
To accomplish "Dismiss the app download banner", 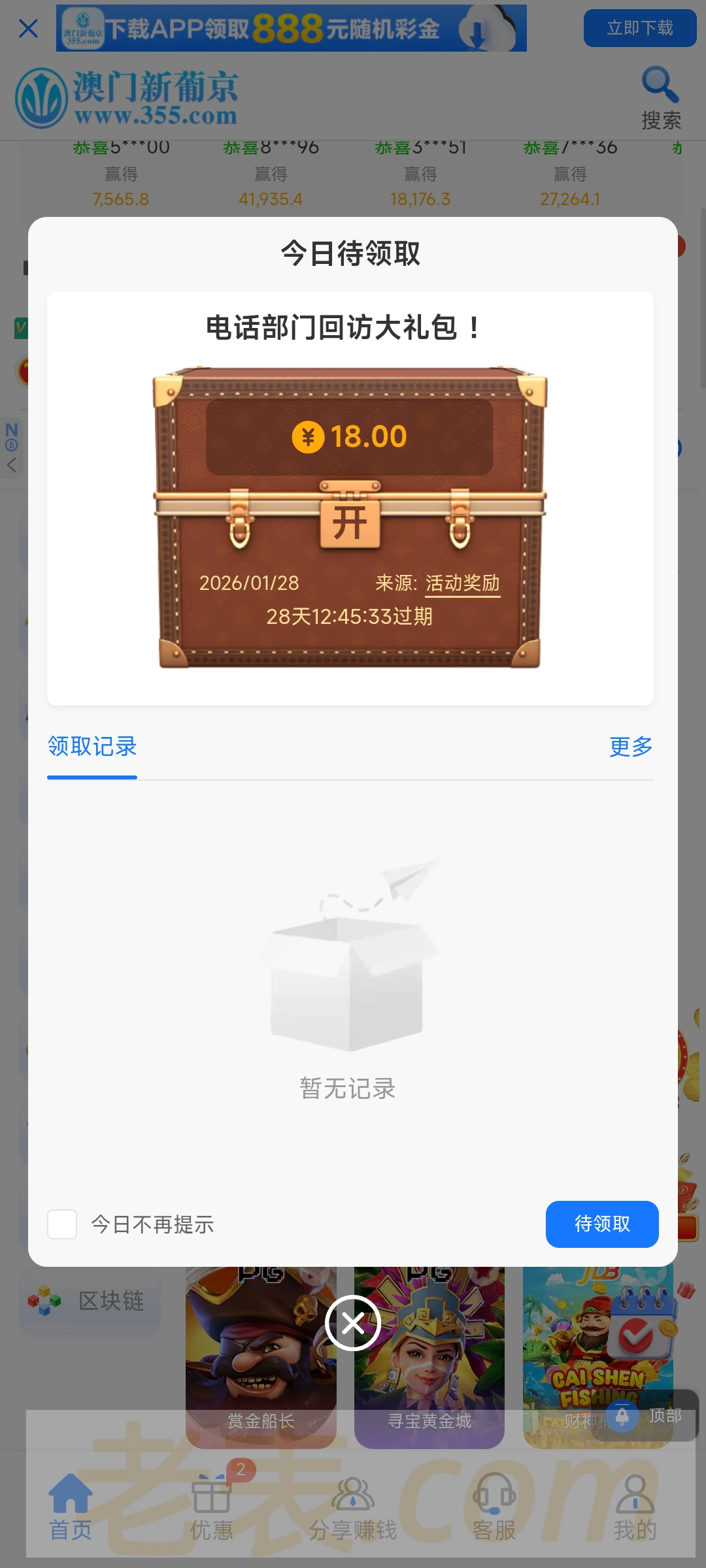I will pyautogui.click(x=29, y=28).
